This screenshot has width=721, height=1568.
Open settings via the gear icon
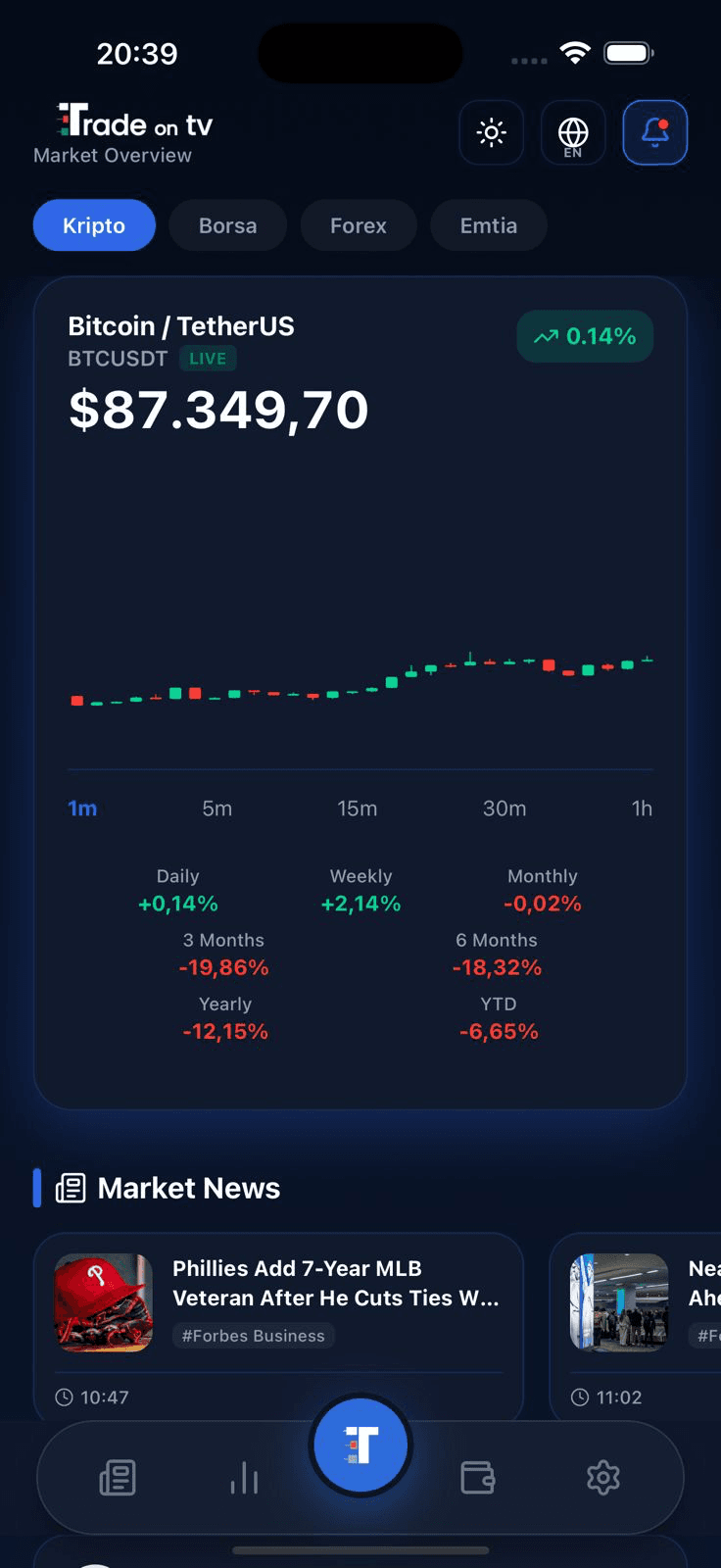coord(604,1478)
